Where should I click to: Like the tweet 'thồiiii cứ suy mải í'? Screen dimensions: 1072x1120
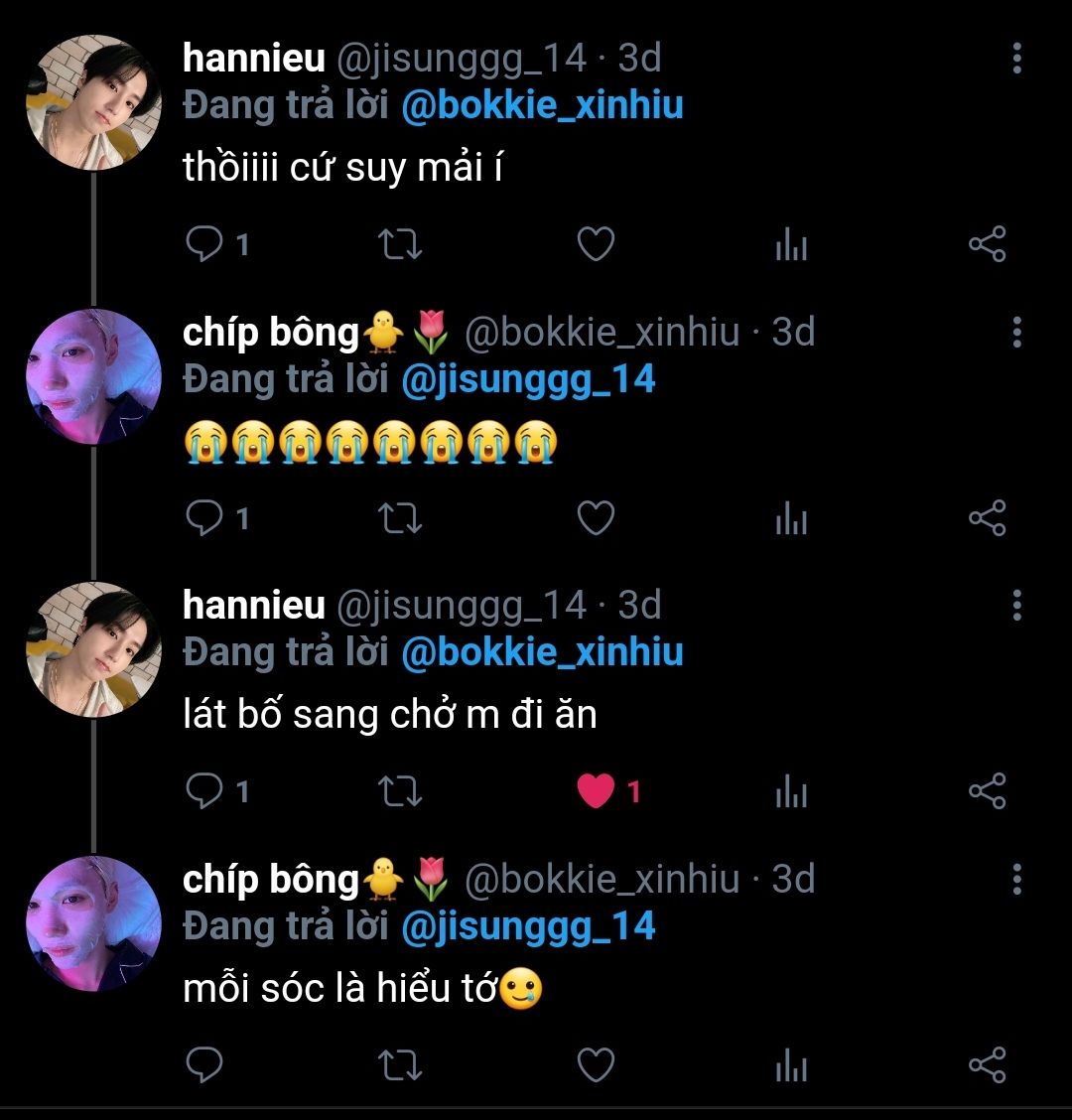click(596, 244)
